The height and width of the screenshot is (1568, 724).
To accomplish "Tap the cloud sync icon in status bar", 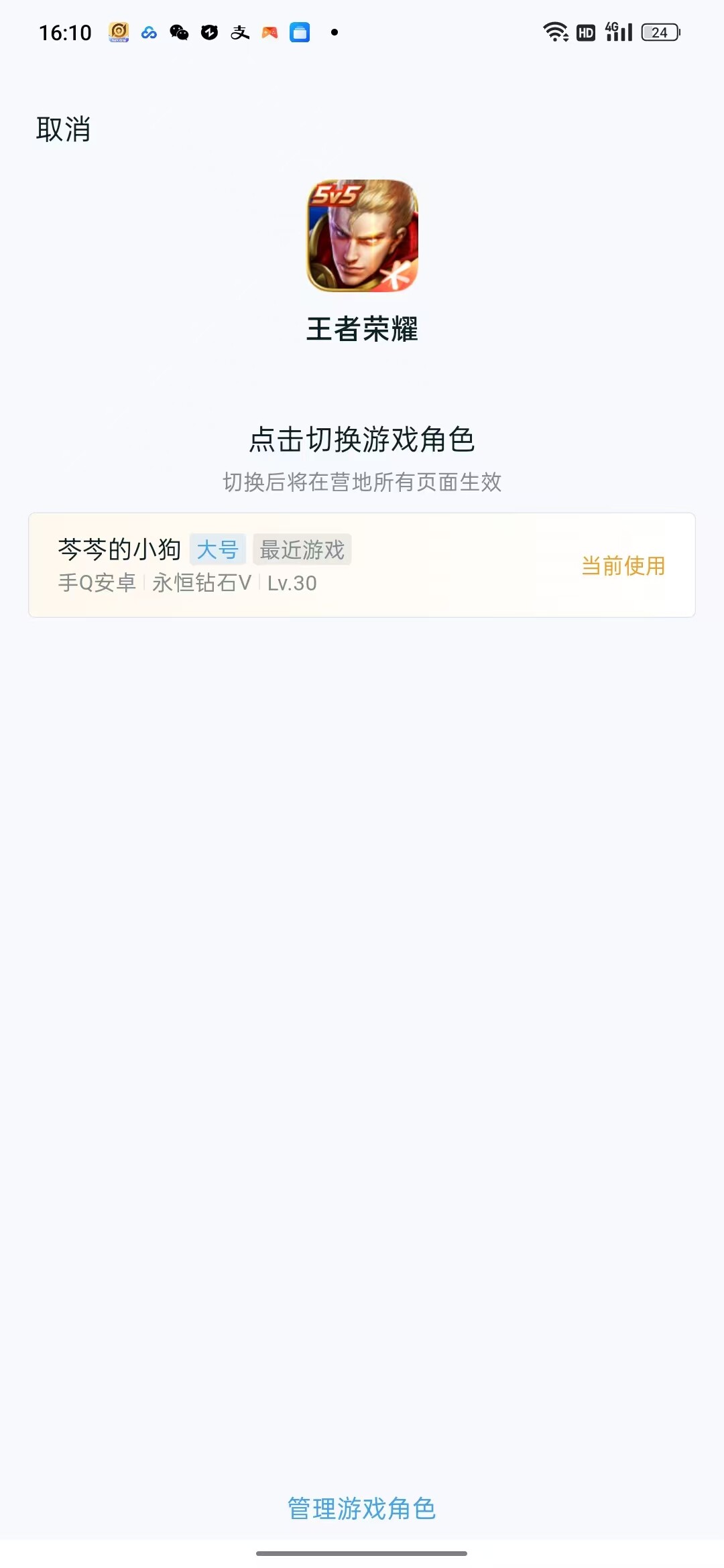I will tap(148, 31).
